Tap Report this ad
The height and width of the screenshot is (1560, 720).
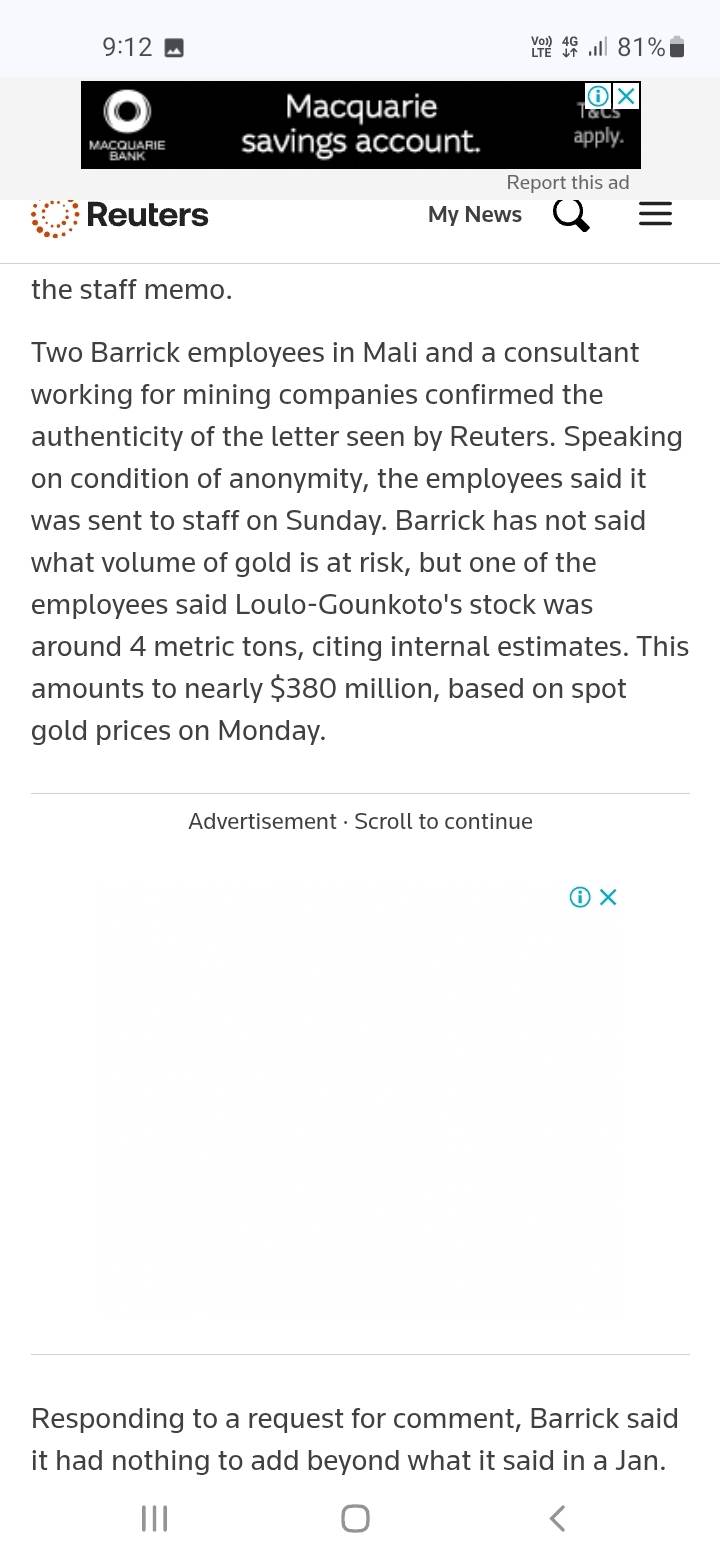point(567,182)
